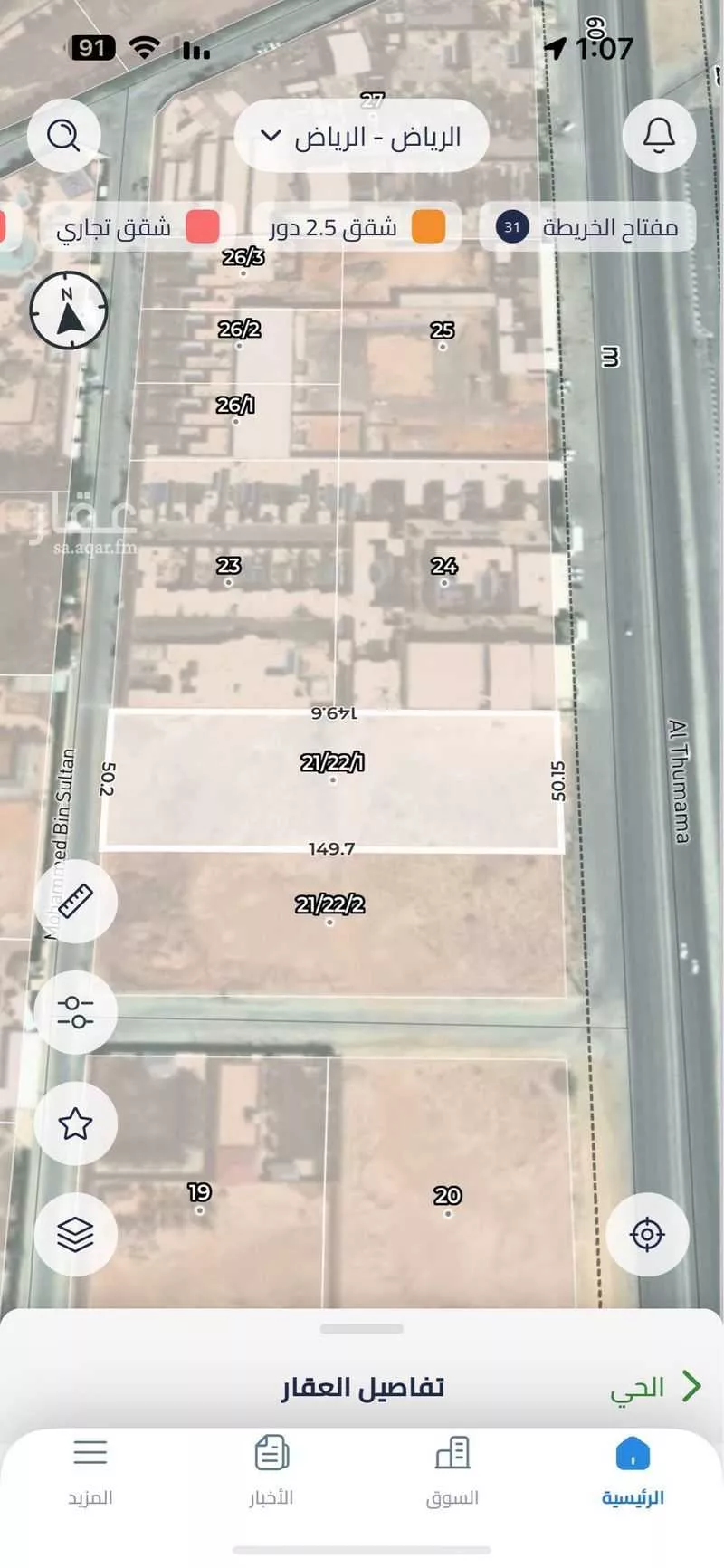Image resolution: width=724 pixels, height=1568 pixels.
Task: Open the map search icon
Action: (63, 137)
